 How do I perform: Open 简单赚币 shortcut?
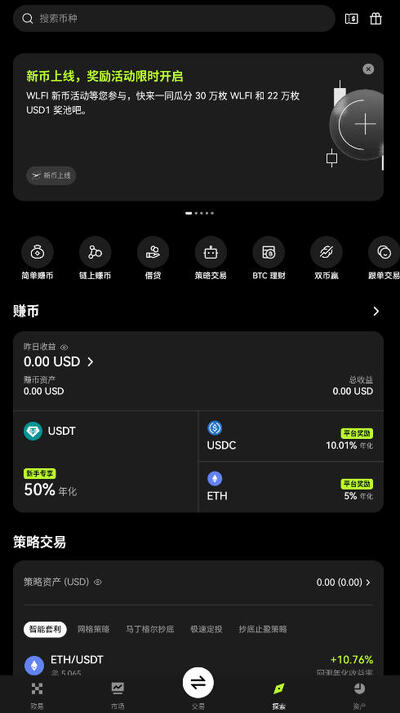[x=37, y=258]
